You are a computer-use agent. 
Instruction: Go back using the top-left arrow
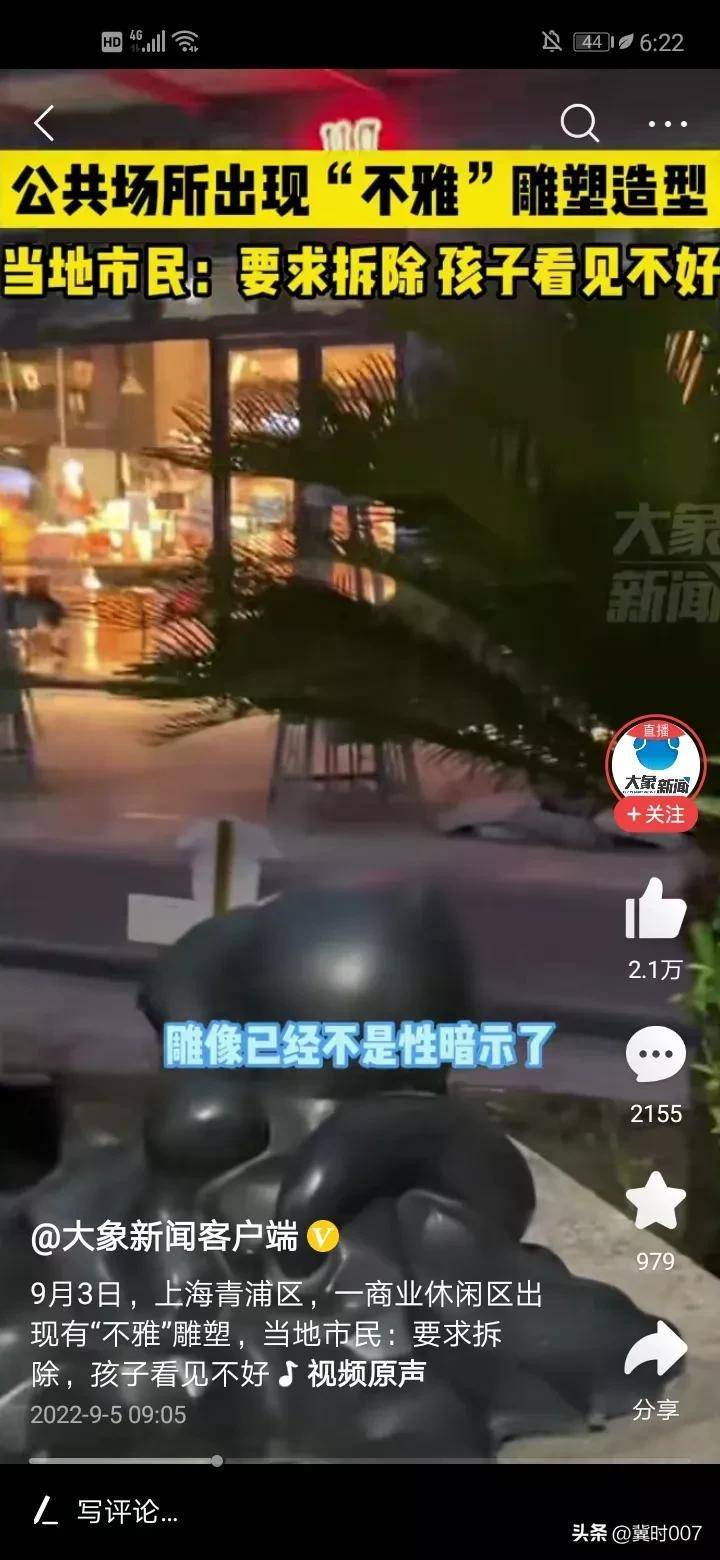point(44,124)
